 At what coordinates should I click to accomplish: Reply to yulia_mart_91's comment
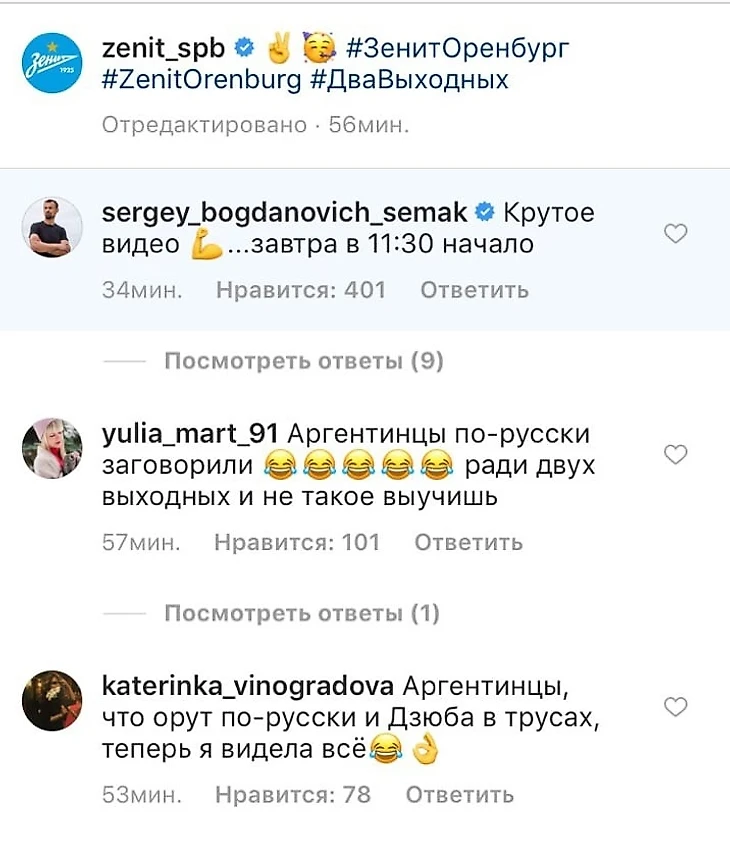click(x=468, y=543)
